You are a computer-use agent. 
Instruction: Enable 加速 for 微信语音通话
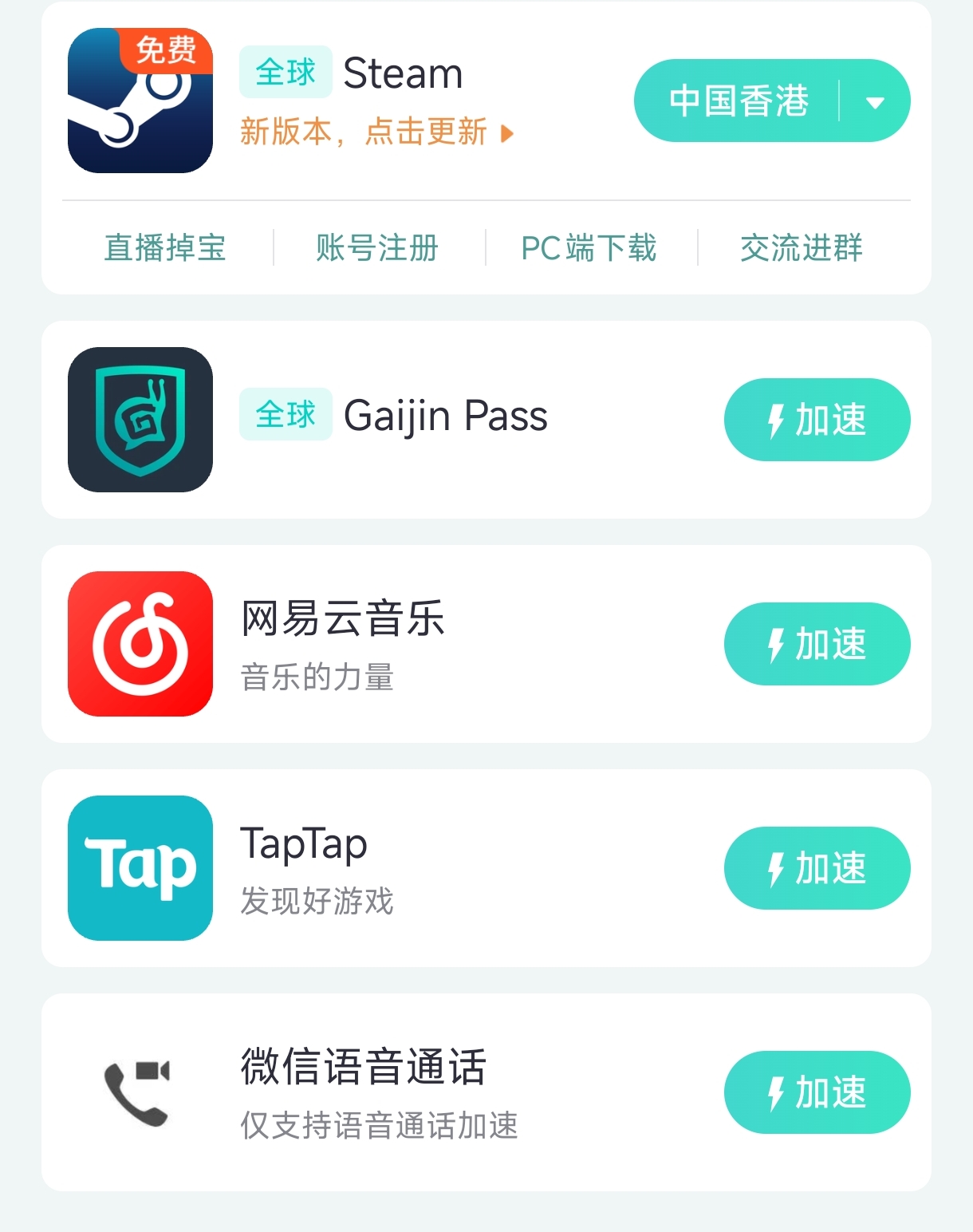(817, 1092)
